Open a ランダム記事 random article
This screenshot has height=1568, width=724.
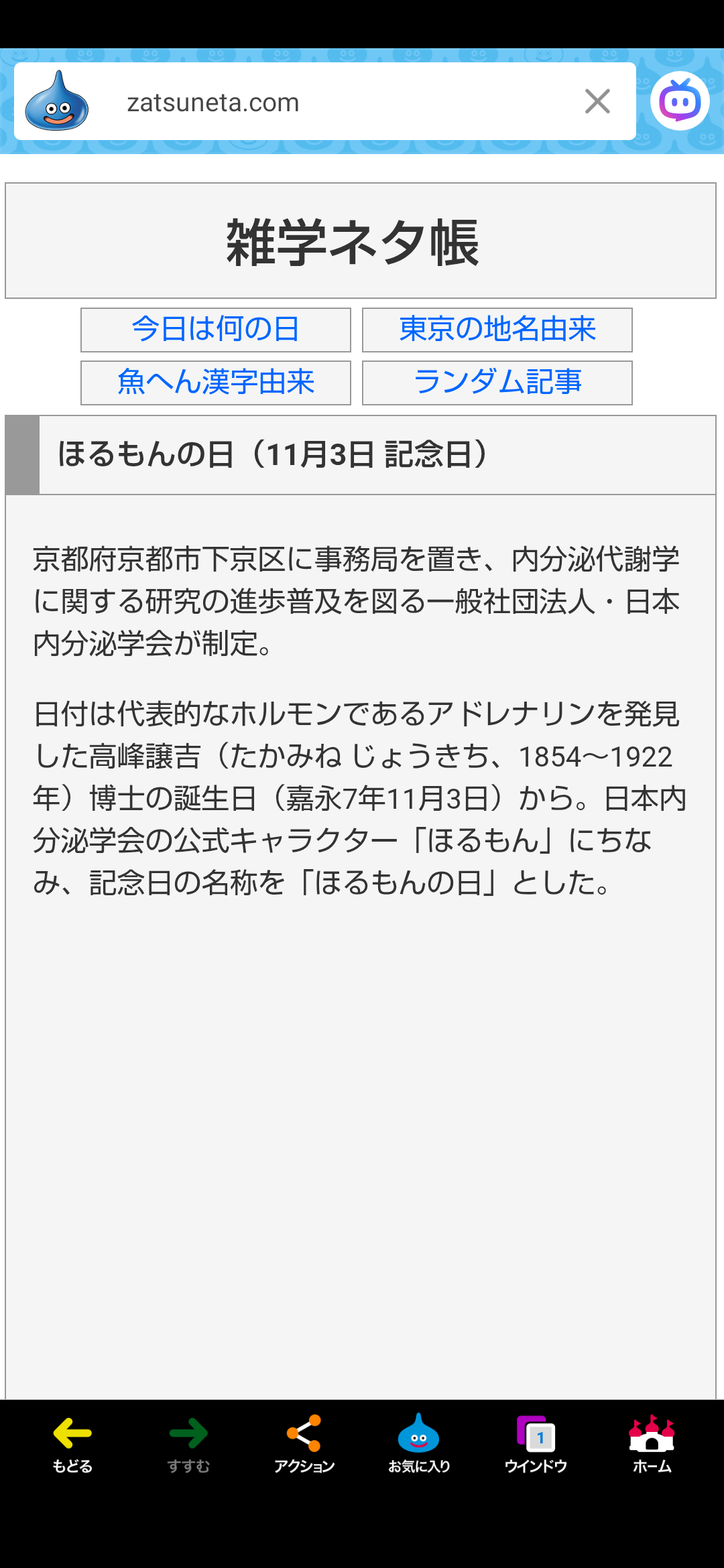497,382
